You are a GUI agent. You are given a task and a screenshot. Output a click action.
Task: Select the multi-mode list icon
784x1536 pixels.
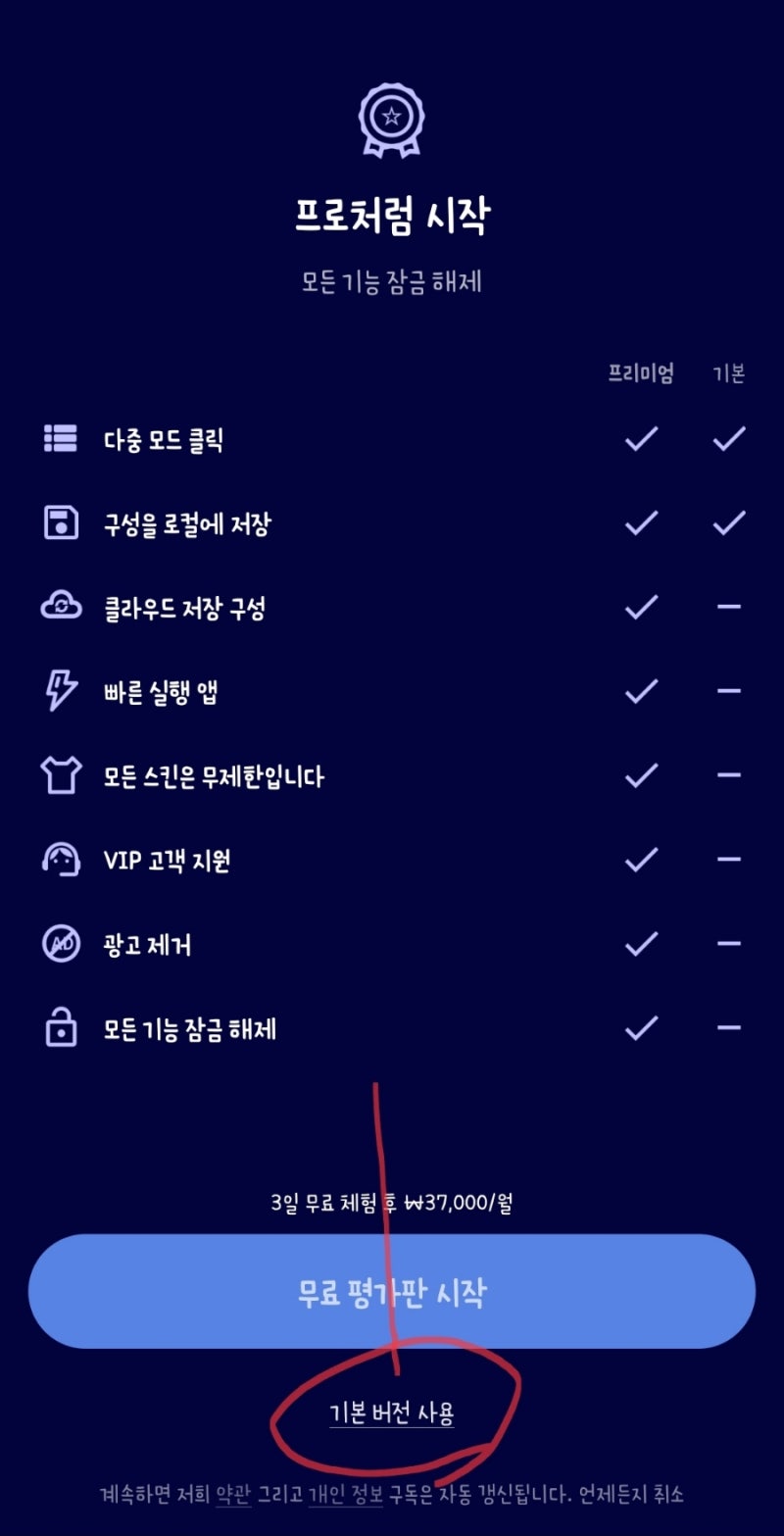pyautogui.click(x=60, y=440)
